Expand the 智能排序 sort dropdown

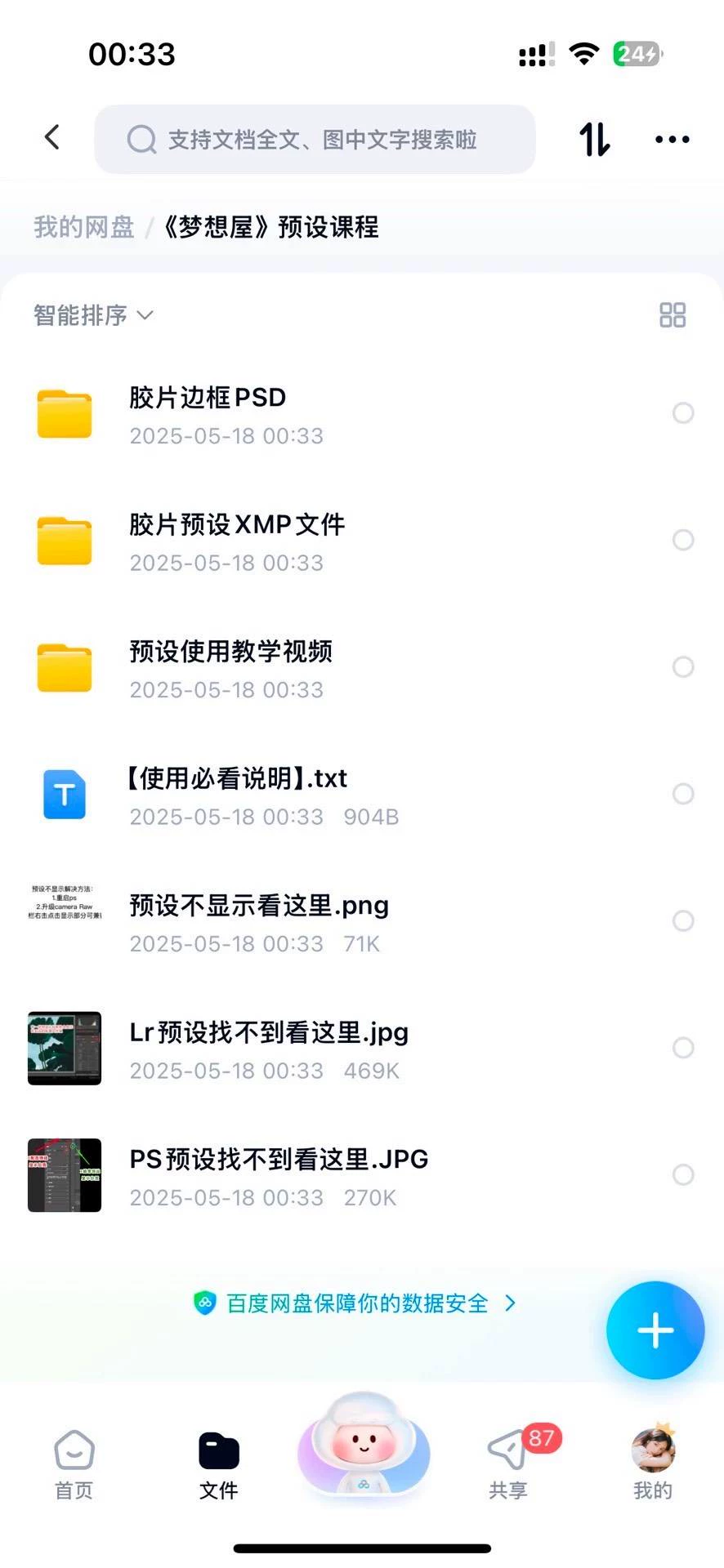point(93,315)
